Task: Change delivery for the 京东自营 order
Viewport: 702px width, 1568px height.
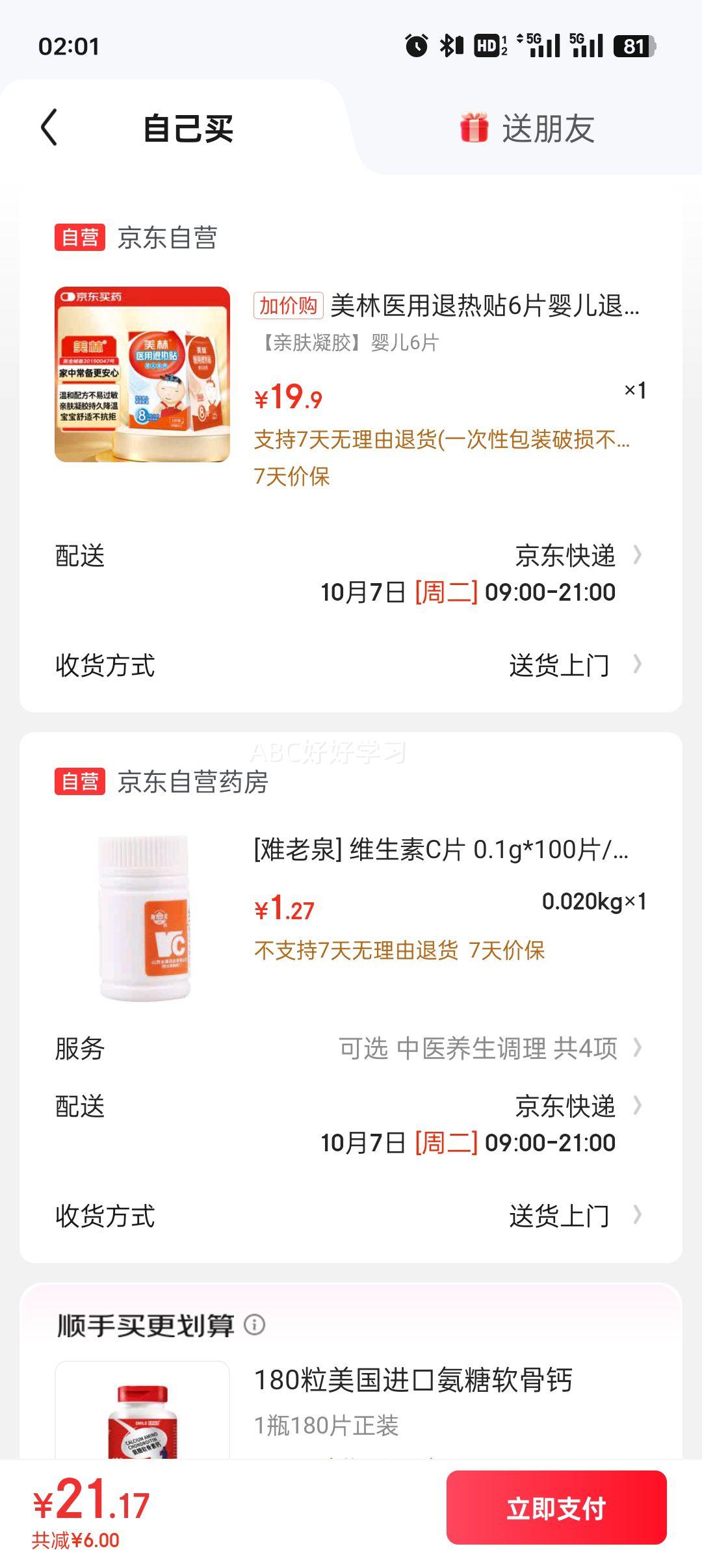Action: pyautogui.click(x=564, y=556)
